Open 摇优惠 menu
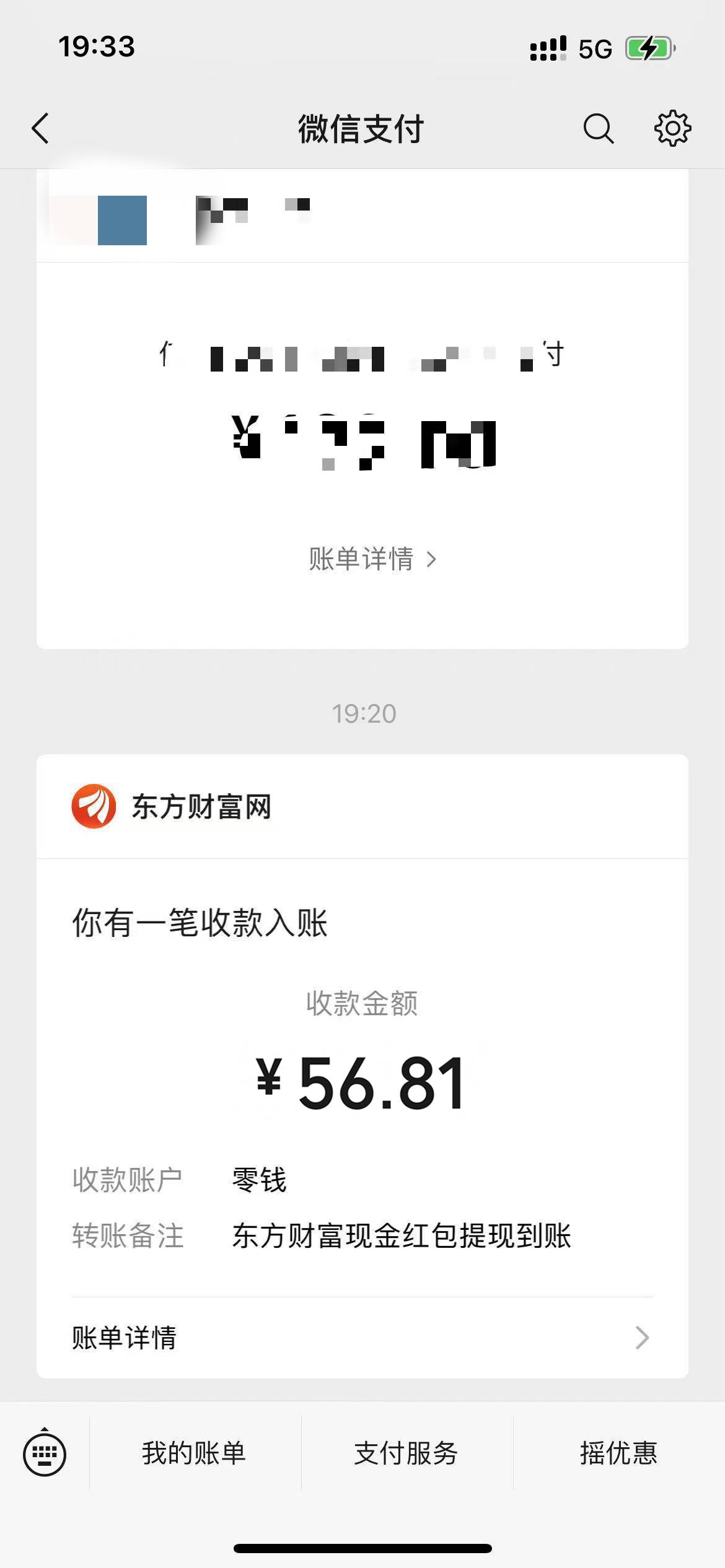The width and height of the screenshot is (725, 1568). 618,1453
